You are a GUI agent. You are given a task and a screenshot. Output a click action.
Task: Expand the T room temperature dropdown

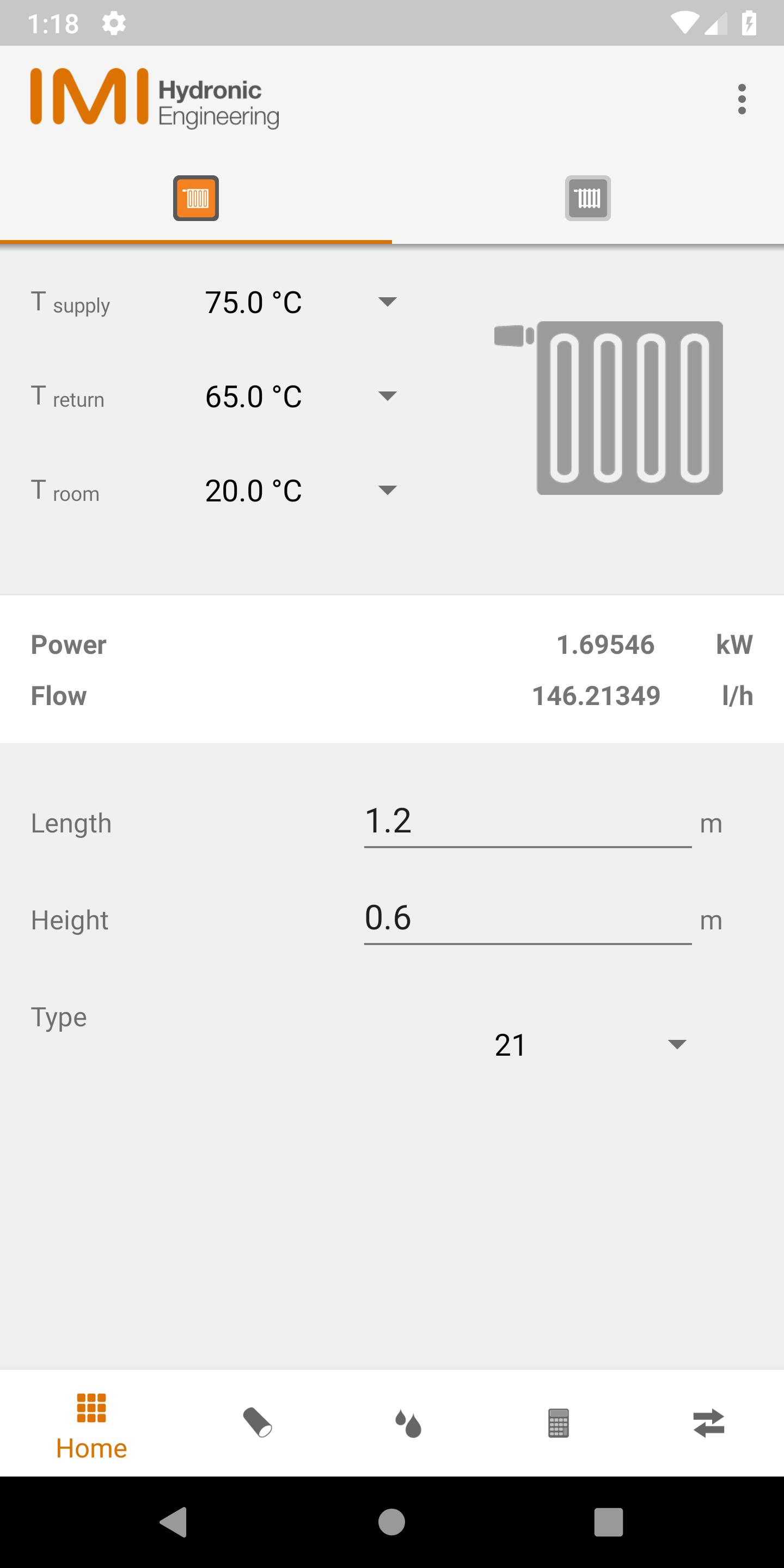[x=301, y=491]
